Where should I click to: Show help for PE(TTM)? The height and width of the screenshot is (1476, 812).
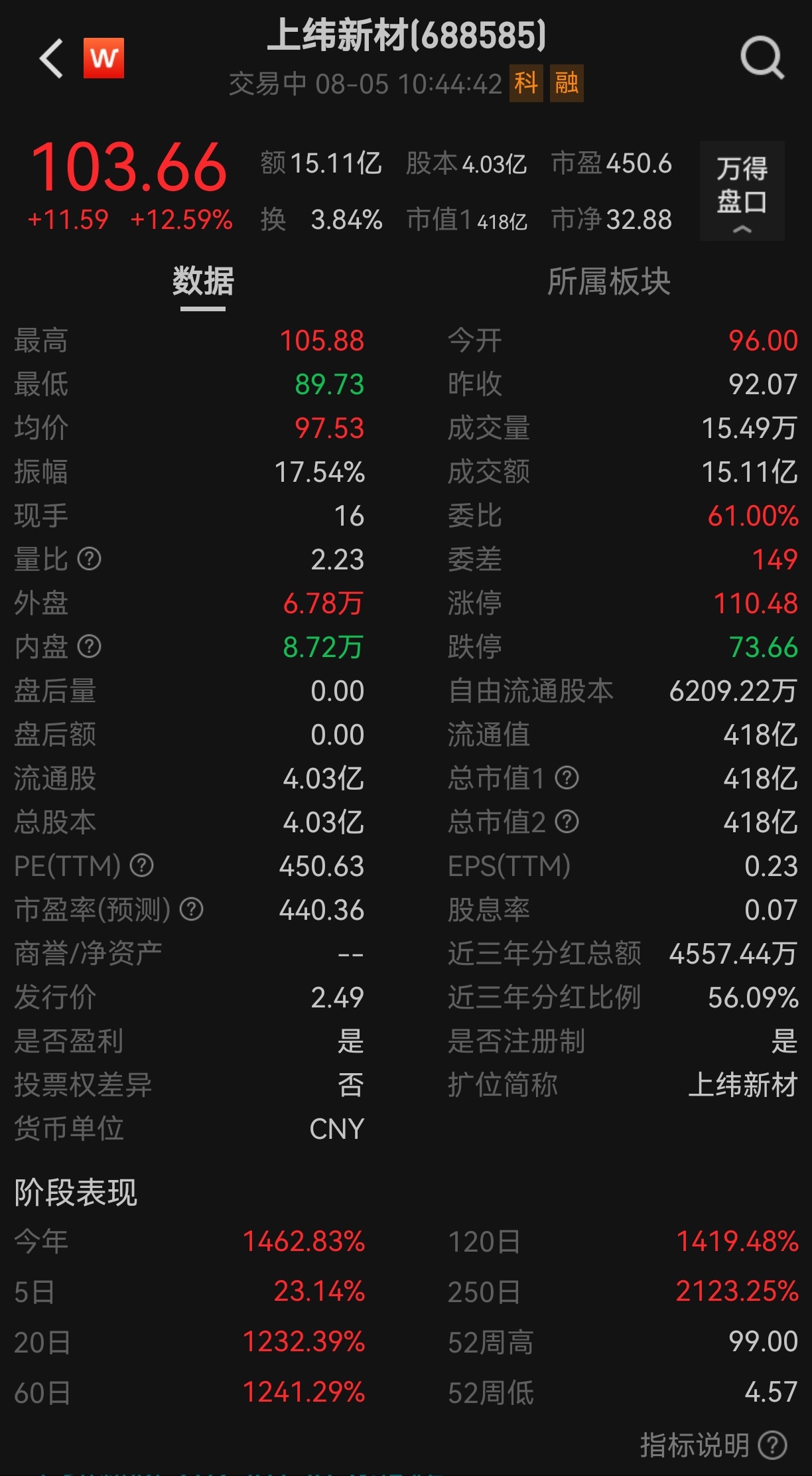141,865
